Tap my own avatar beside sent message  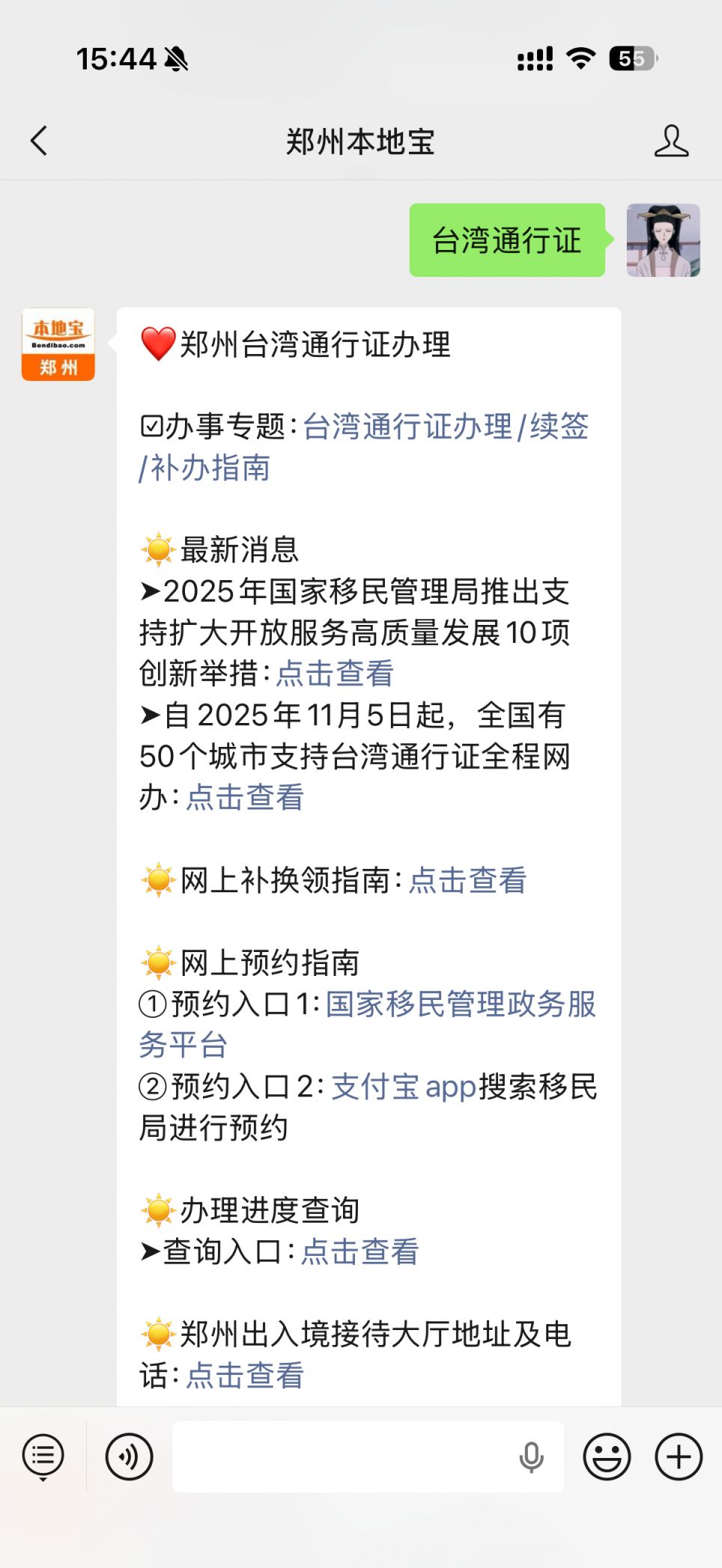[x=663, y=240]
